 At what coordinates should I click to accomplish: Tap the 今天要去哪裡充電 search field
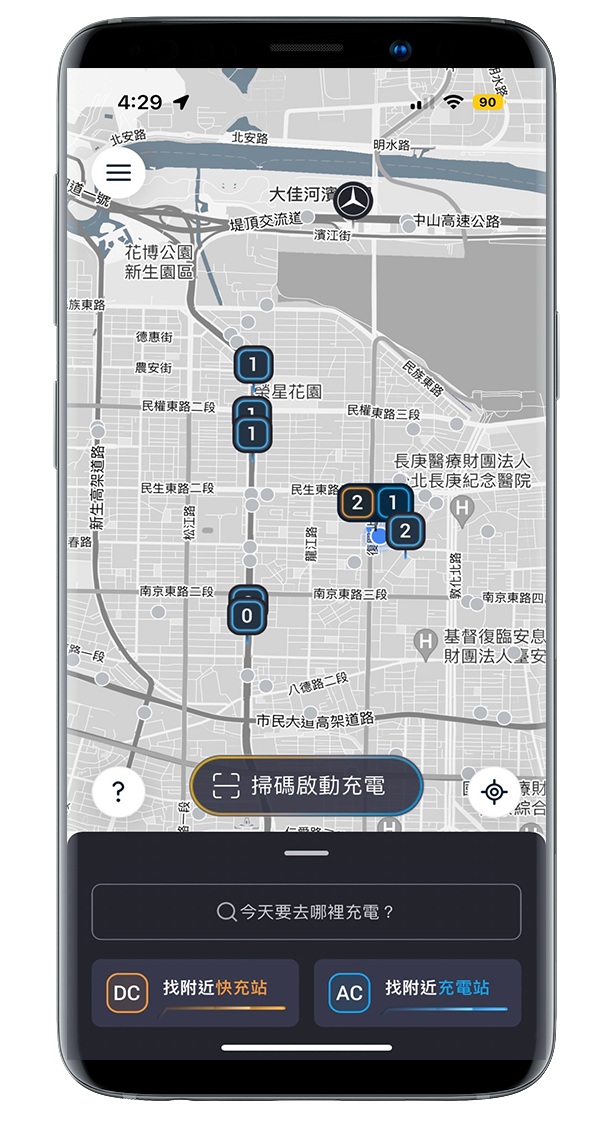306,912
